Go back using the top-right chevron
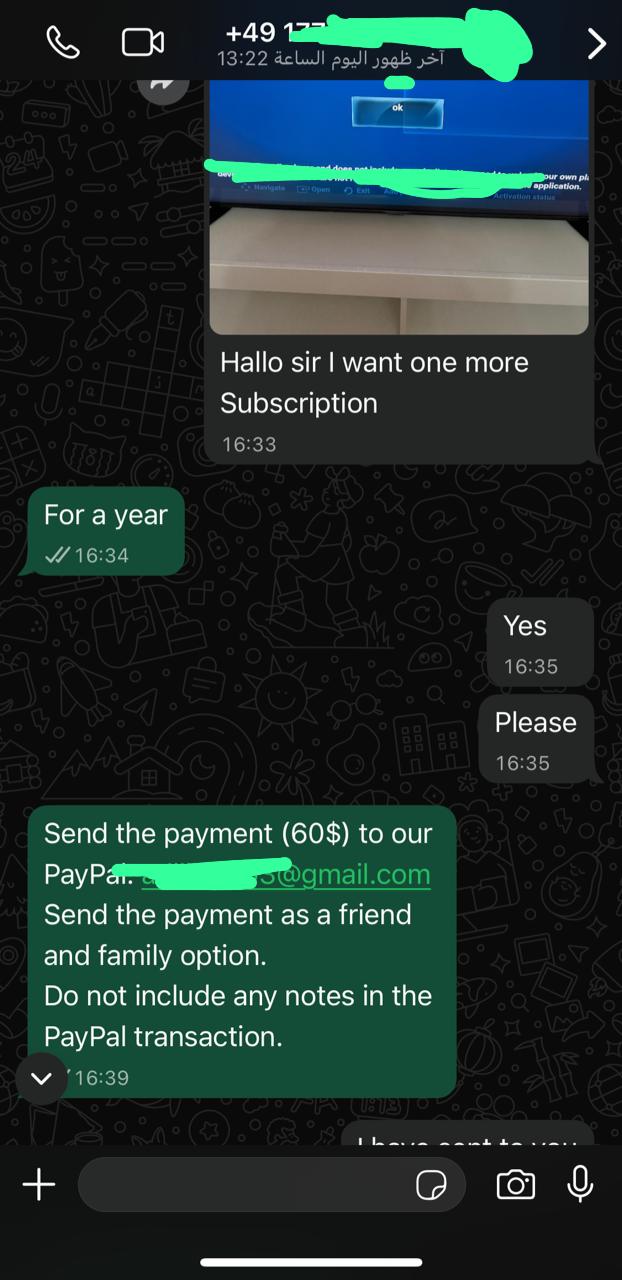Screen dimensions: 622x1280 [x=596, y=43]
